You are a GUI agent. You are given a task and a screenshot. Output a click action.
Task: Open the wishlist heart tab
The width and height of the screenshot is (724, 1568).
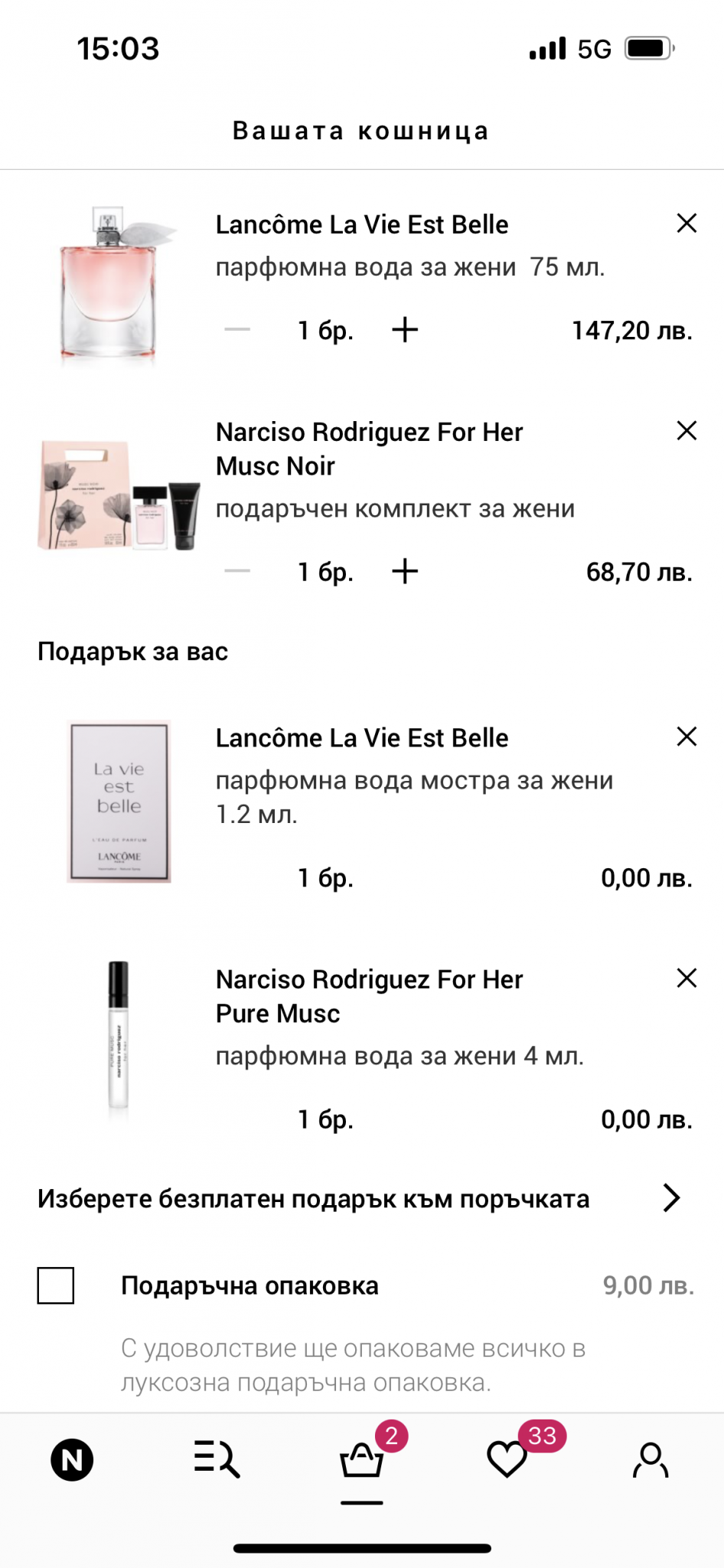point(507,1459)
